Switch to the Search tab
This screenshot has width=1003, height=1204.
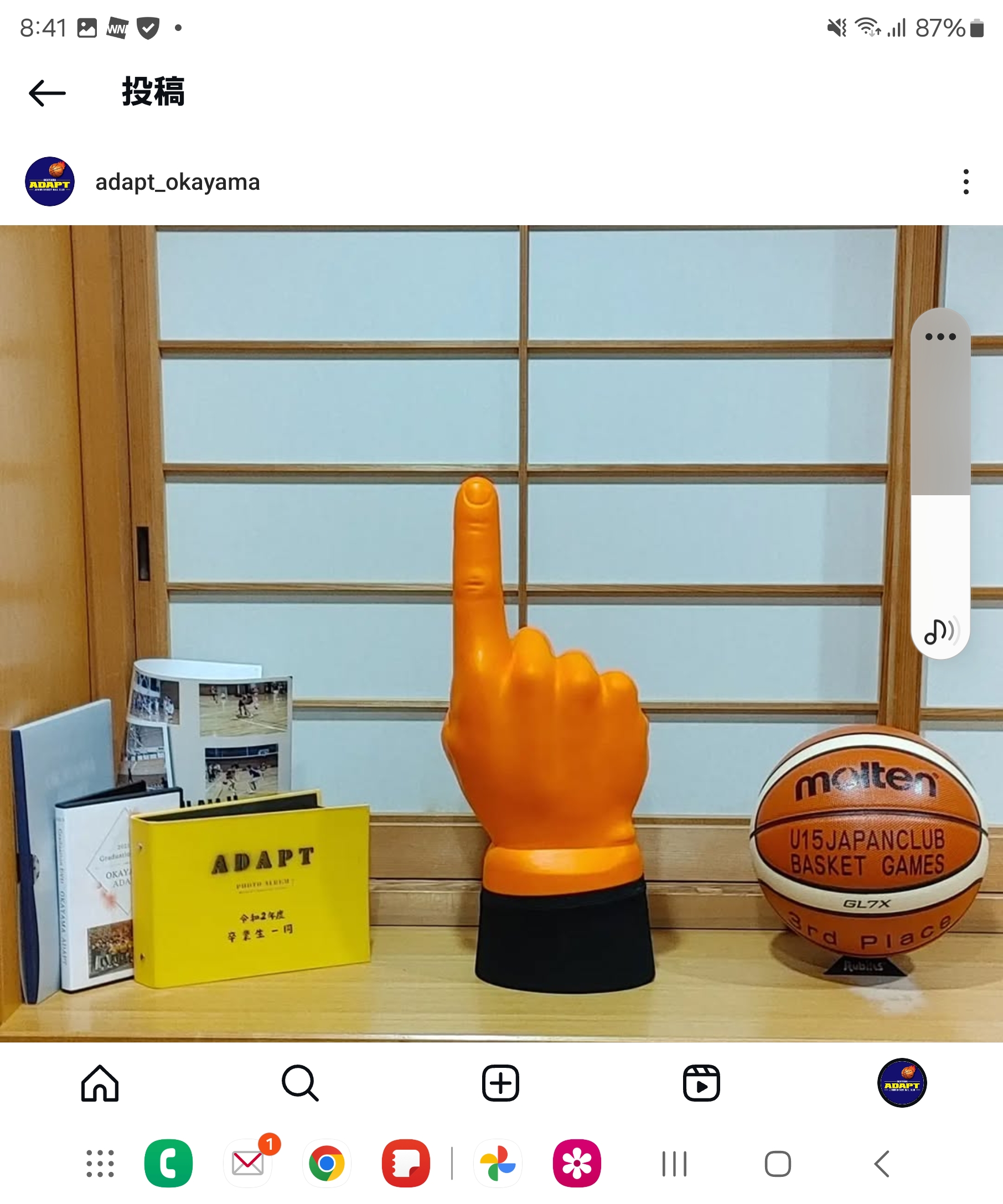coord(300,1083)
